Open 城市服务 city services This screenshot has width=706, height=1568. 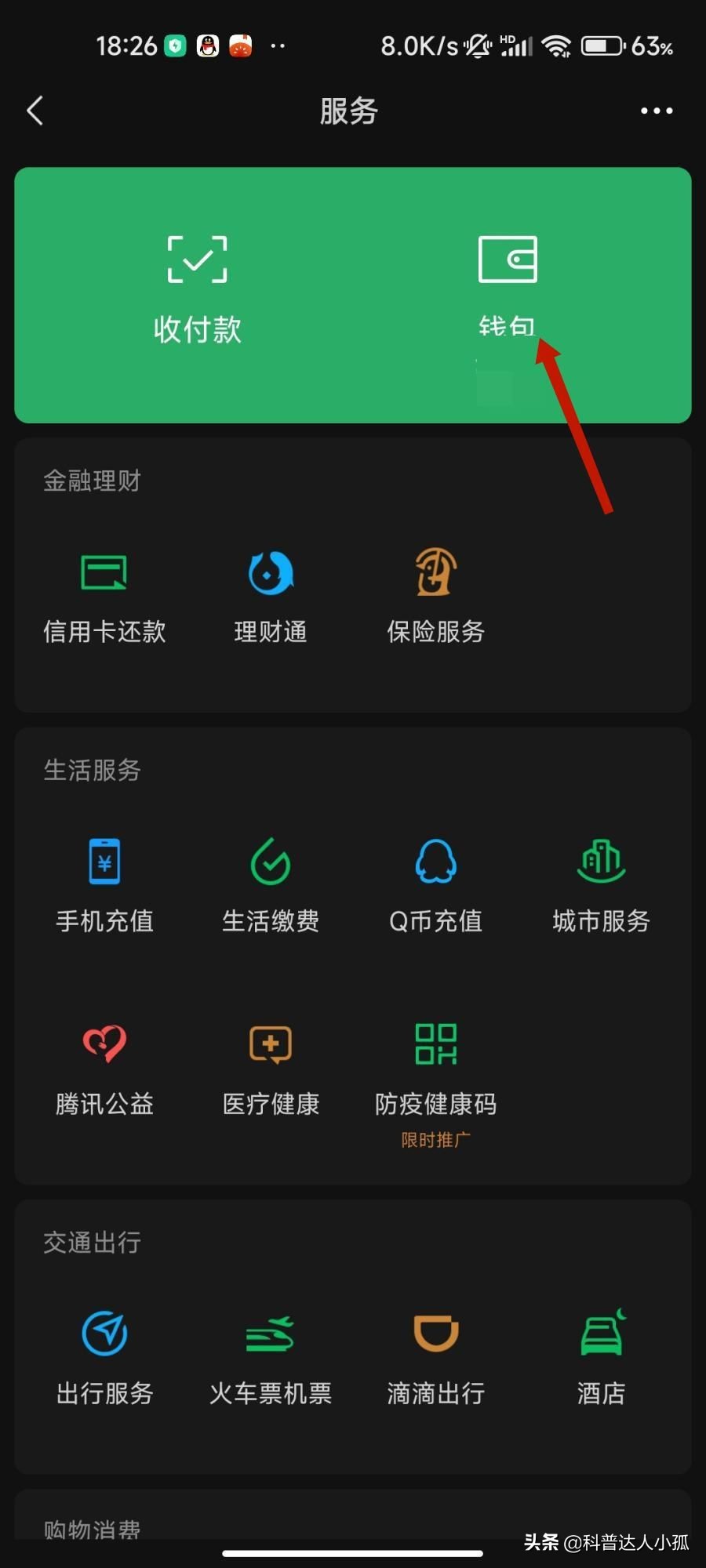[601, 886]
